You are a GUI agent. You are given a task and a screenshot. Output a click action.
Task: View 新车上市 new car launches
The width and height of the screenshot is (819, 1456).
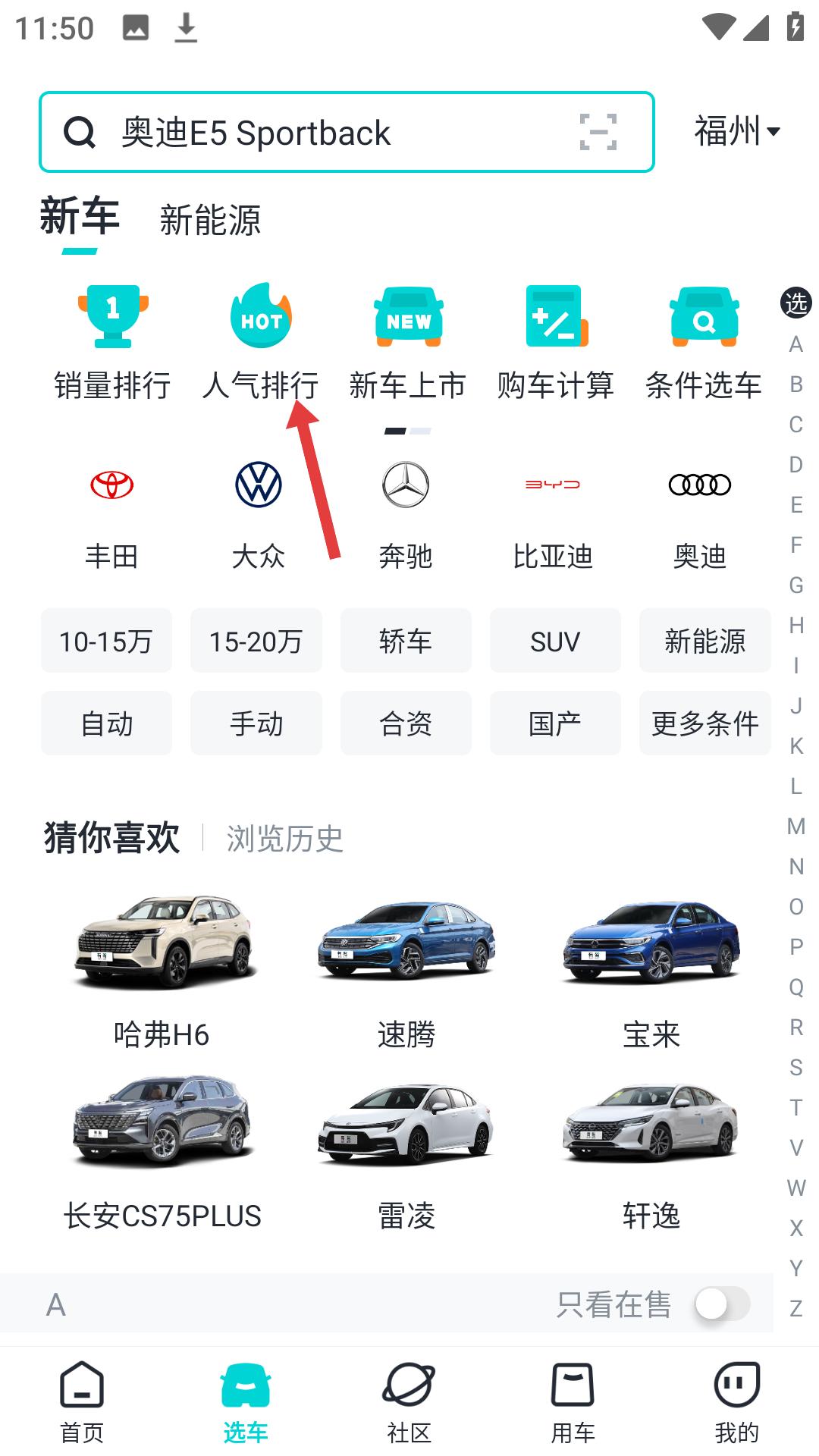[x=408, y=341]
